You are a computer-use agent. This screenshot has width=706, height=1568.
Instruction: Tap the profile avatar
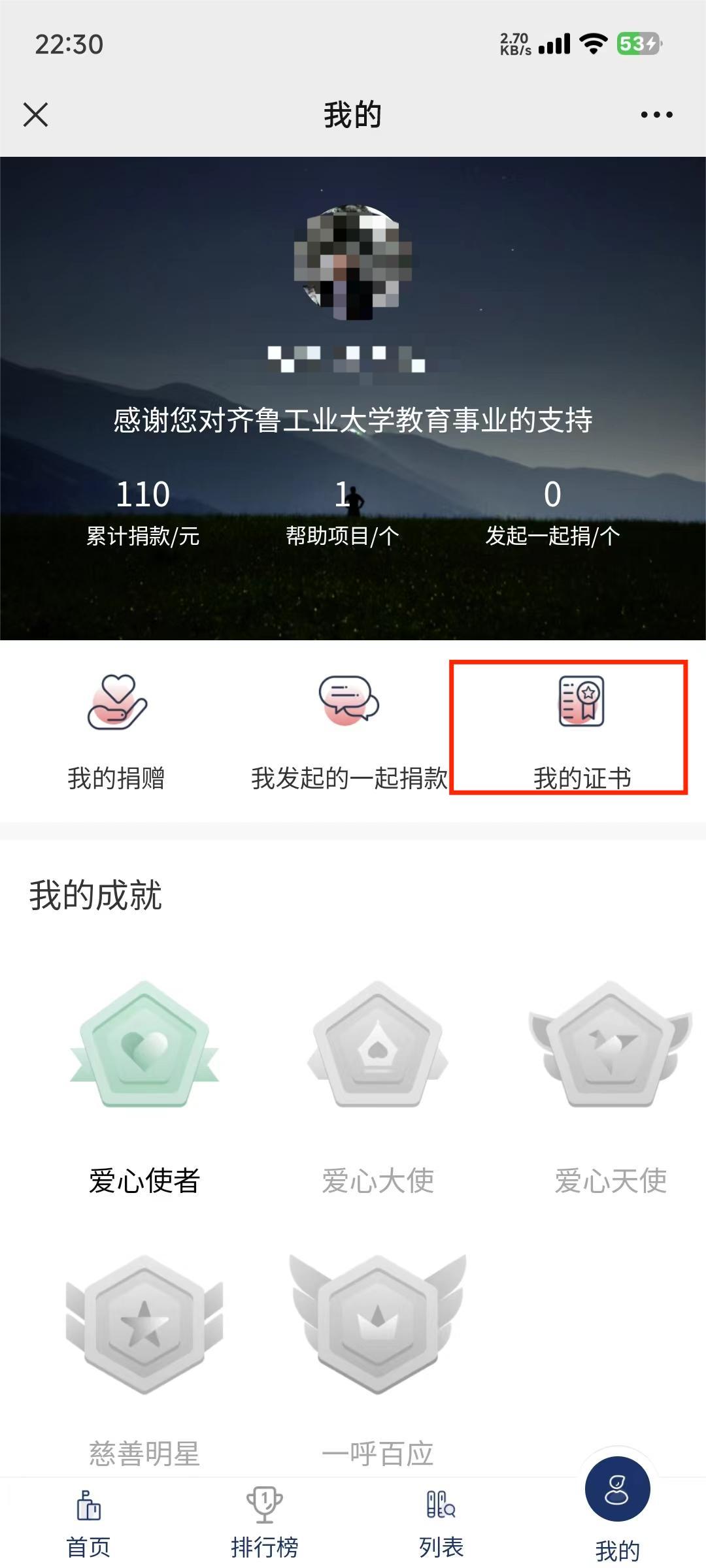coord(353,263)
